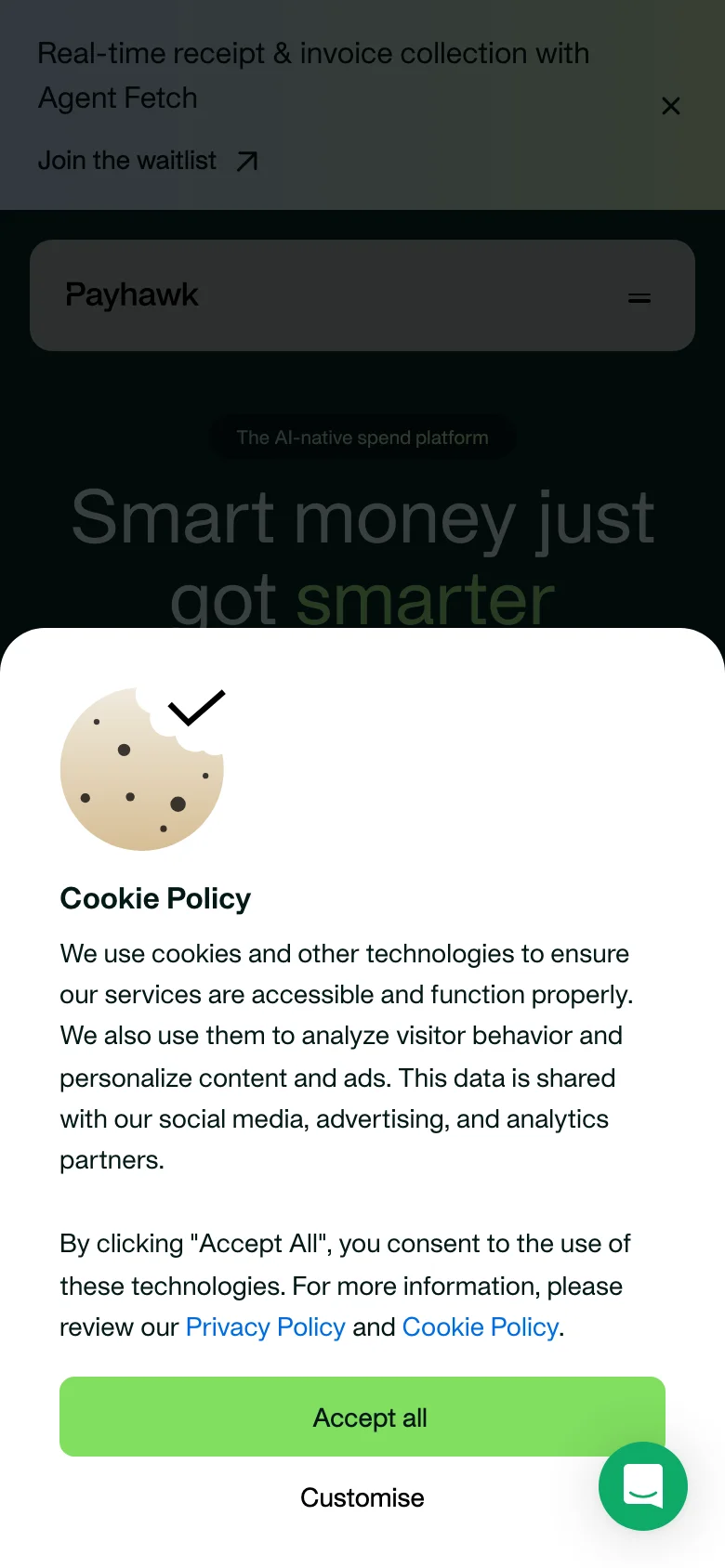Viewport: 725px width, 1568px height.
Task: Open the Payhawk hamburger menu
Action: (639, 297)
